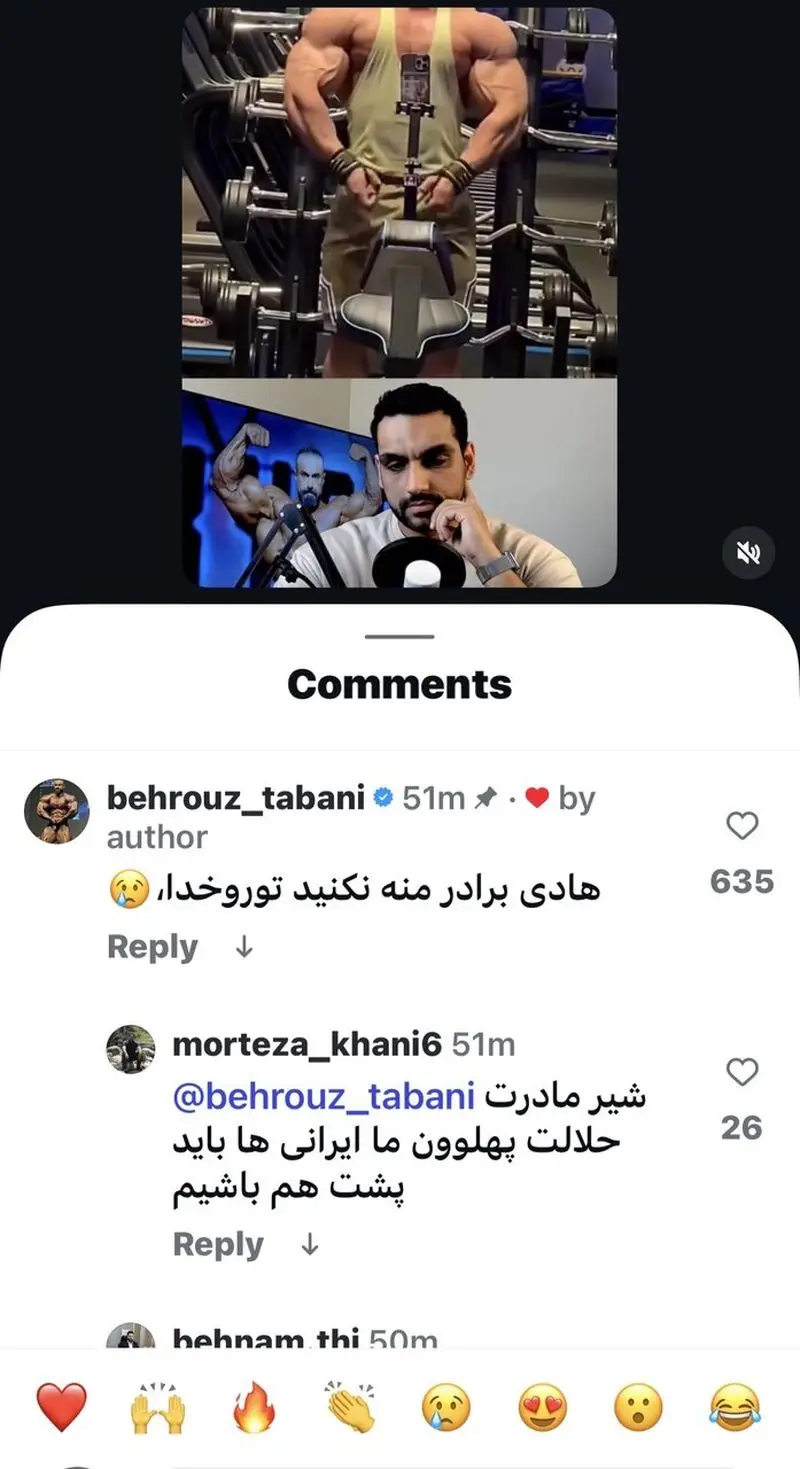Insert the laughing tears emoji
The width and height of the screenshot is (800, 1469).
[734, 1409]
